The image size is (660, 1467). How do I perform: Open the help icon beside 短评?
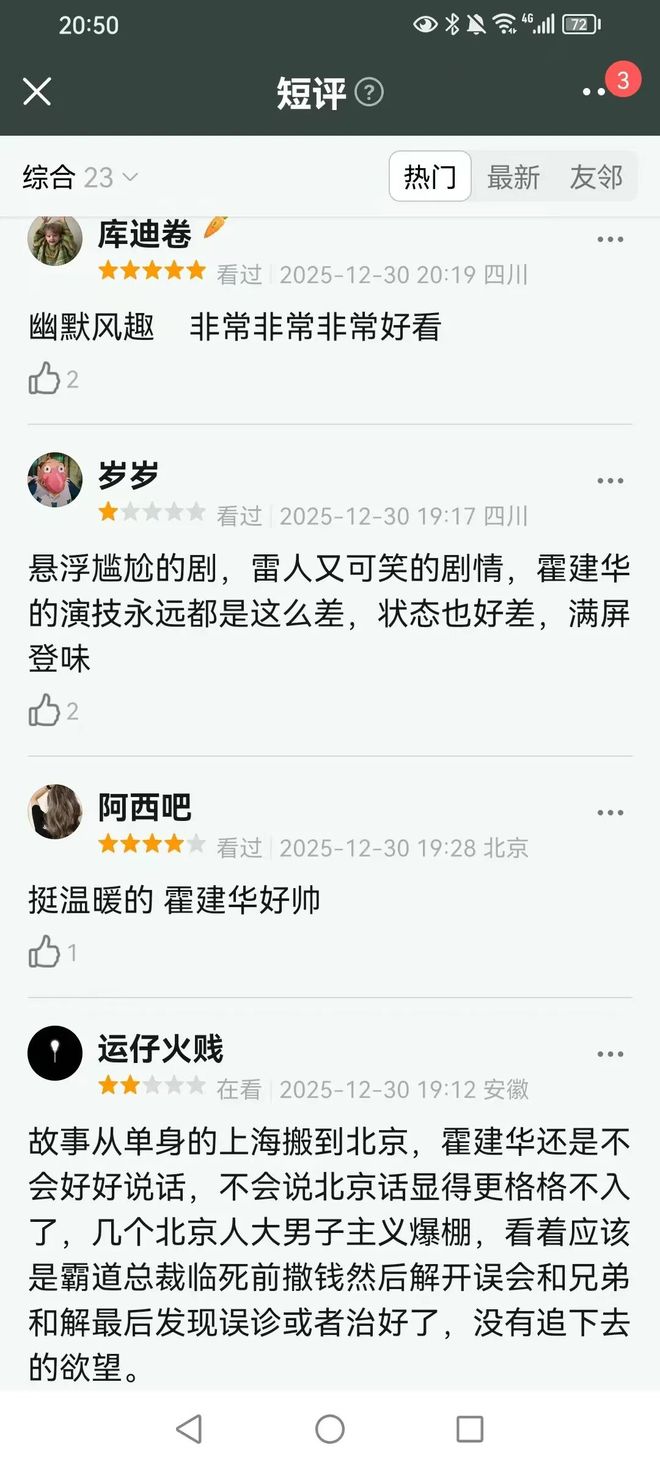point(369,93)
